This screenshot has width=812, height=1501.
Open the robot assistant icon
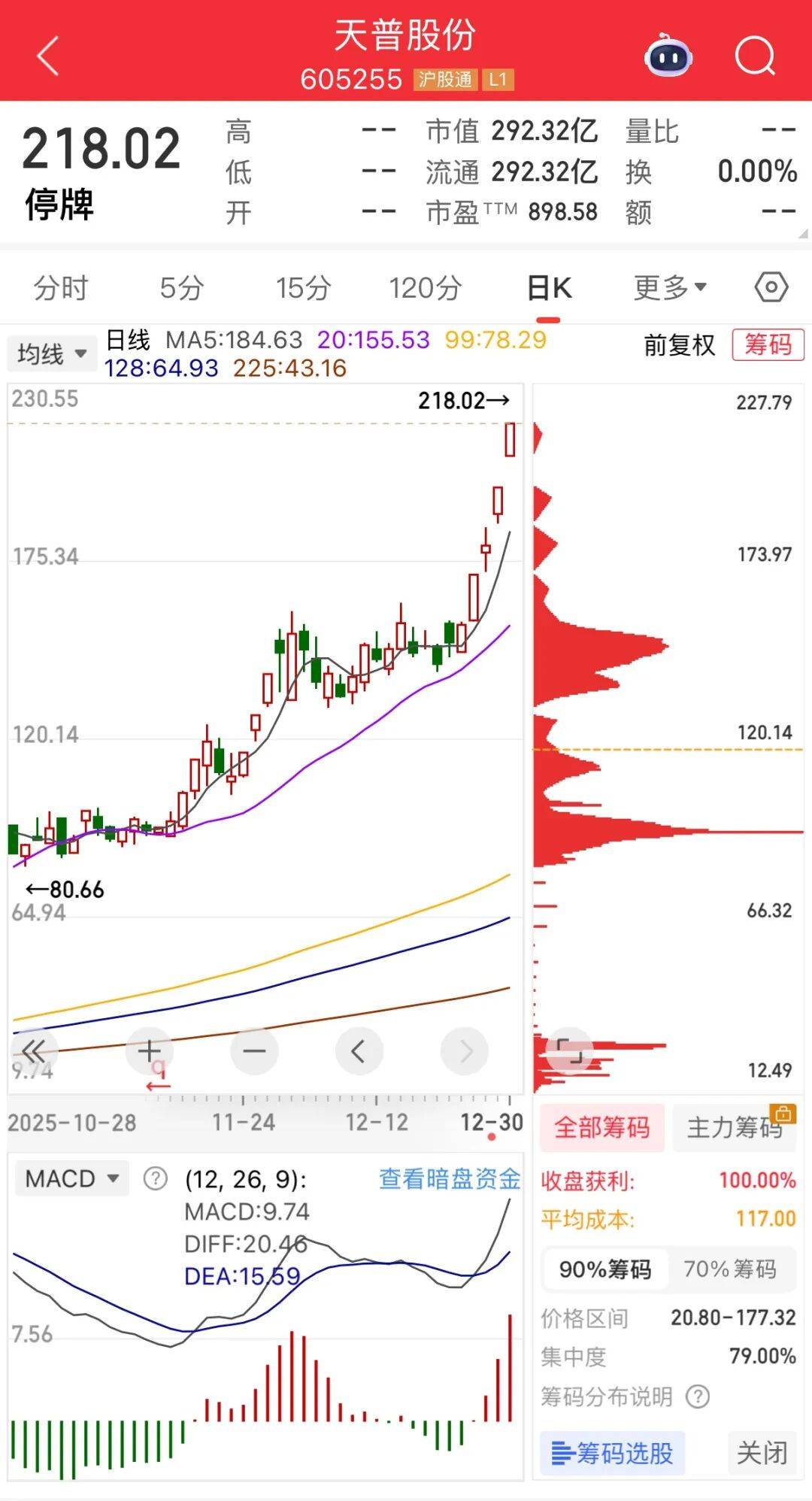coord(668,56)
